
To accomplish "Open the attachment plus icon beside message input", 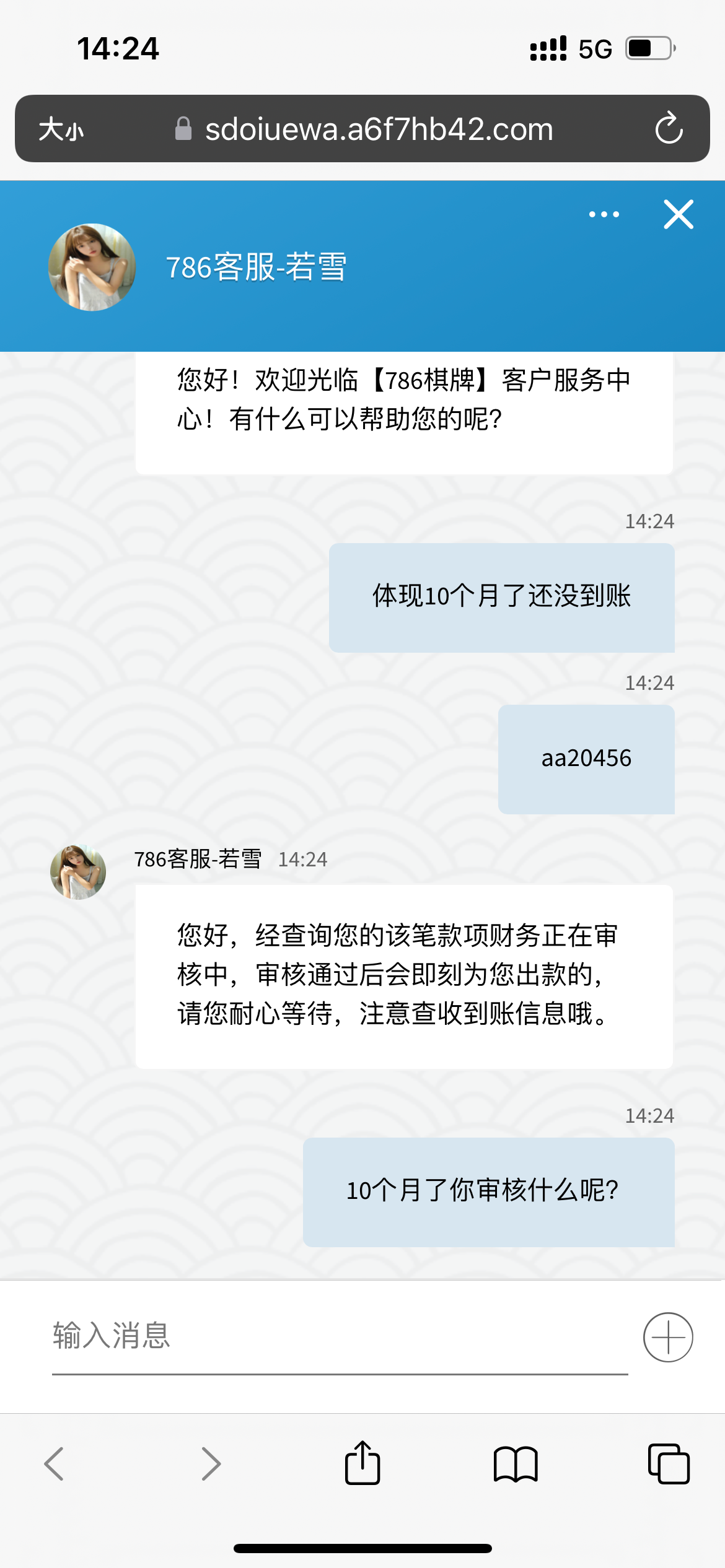I will pyautogui.click(x=670, y=1337).
